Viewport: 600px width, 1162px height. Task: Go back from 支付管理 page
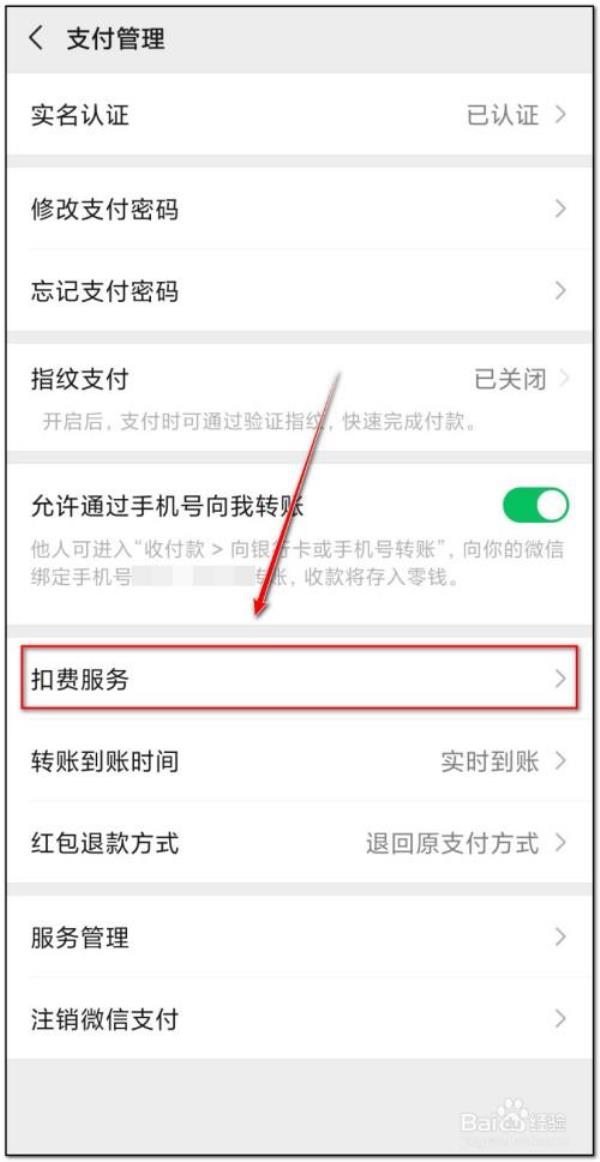tap(36, 39)
